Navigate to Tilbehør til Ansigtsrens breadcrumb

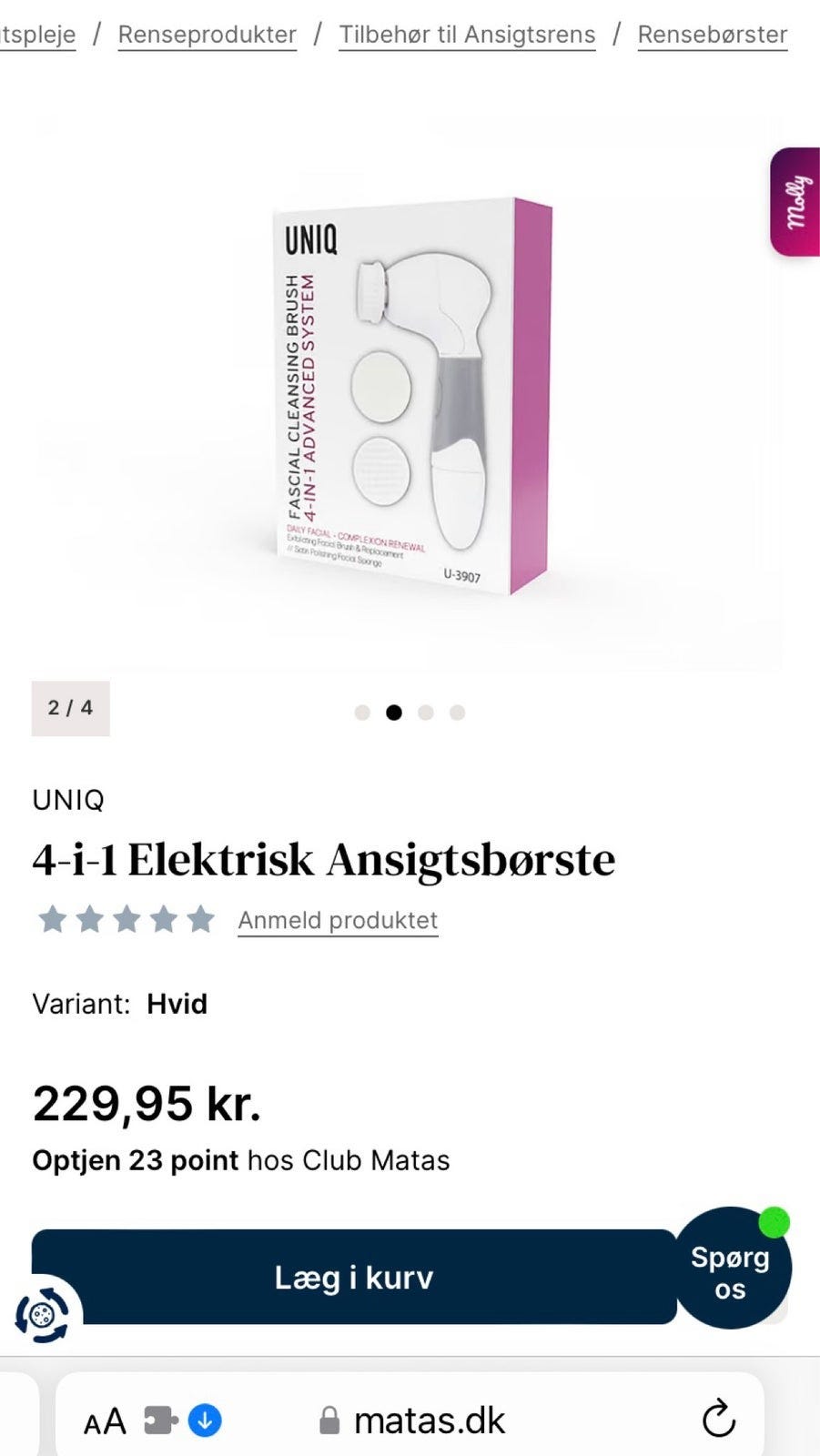point(467,34)
